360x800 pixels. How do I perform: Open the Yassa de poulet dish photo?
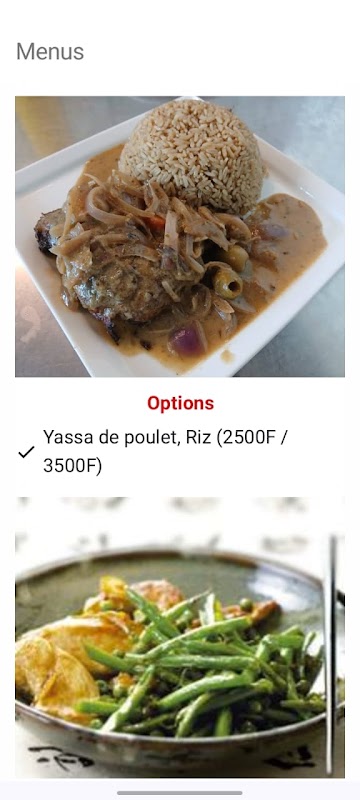pos(179,237)
